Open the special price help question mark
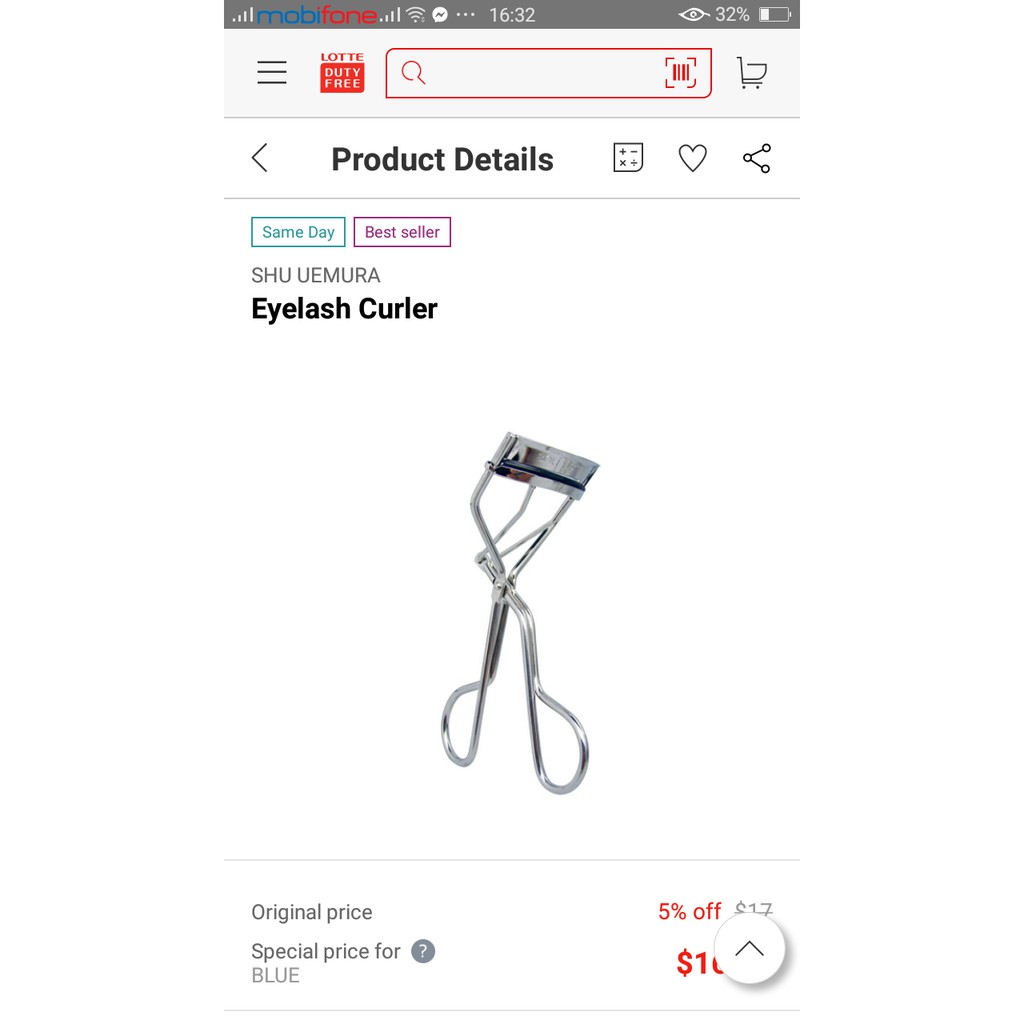The height and width of the screenshot is (1024, 1024). point(423,951)
